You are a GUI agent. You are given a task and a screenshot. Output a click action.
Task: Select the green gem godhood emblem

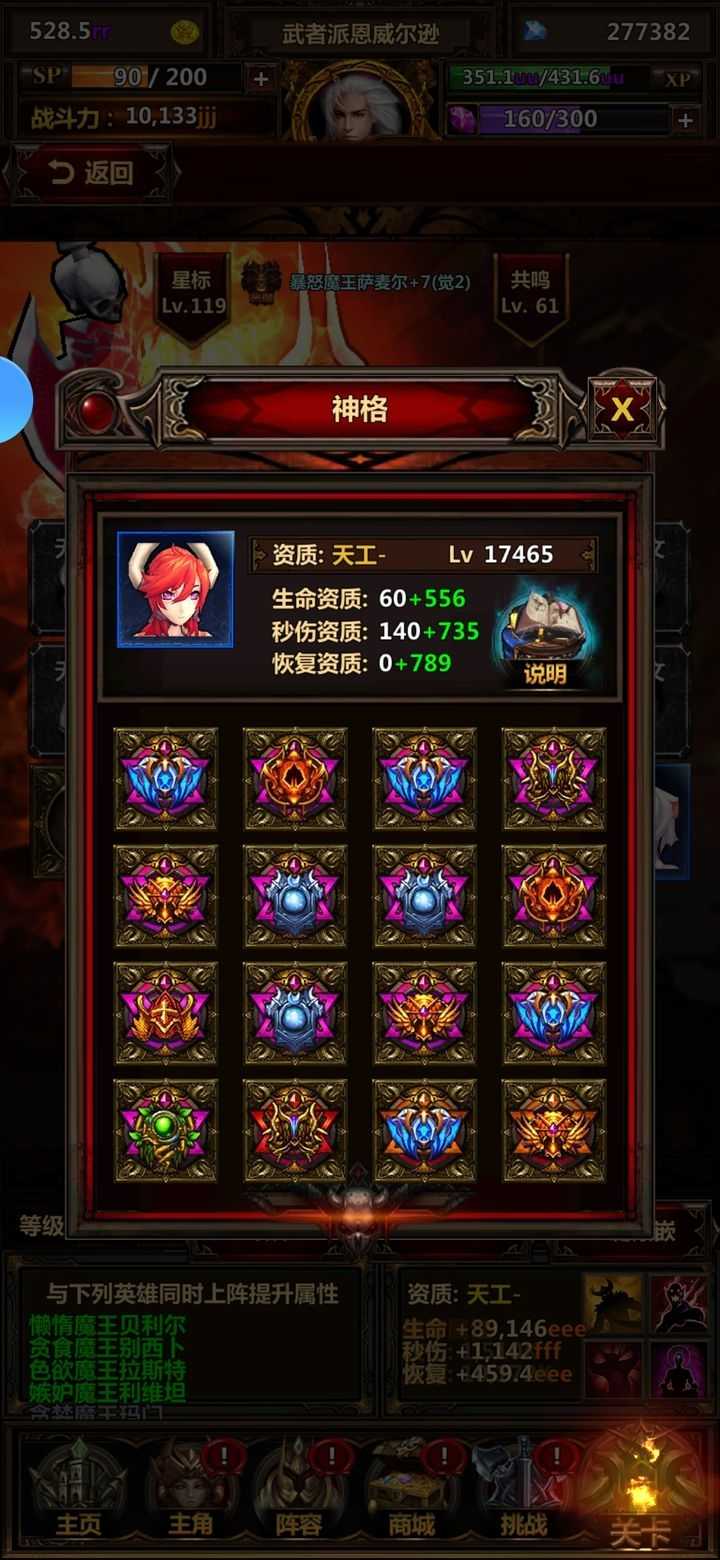(166, 1130)
